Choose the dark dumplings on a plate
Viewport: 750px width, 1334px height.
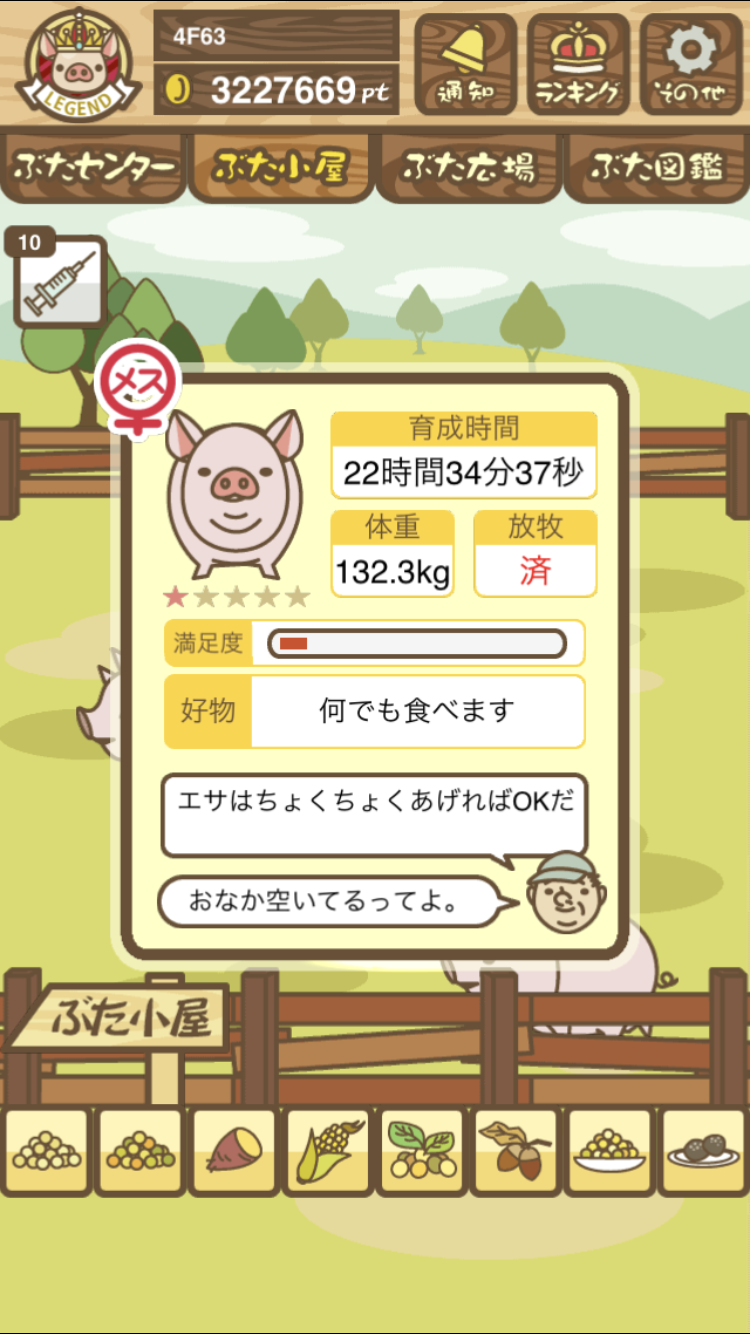[703, 1151]
